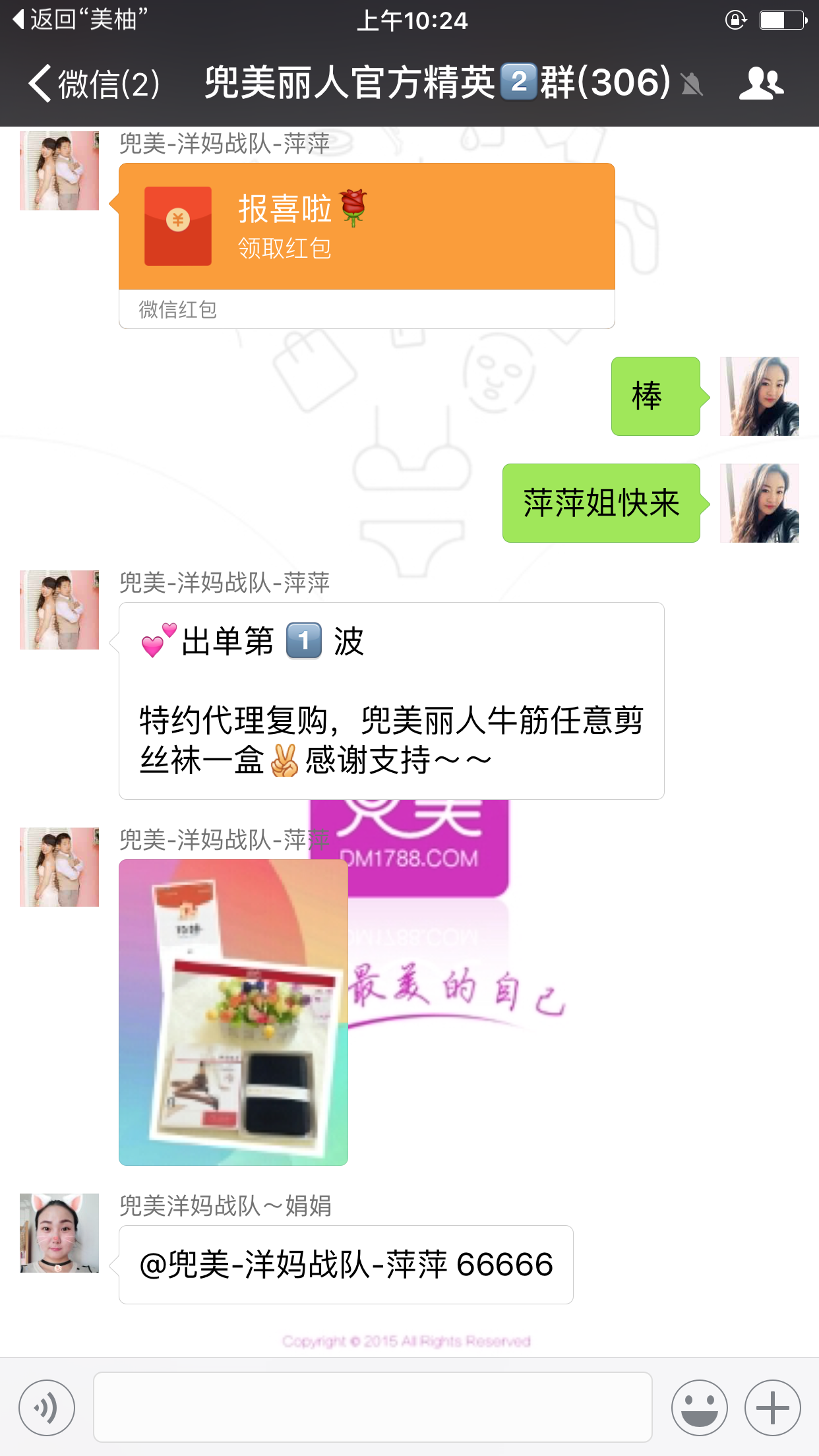Return to the 美柚 app
Viewport: 819px width, 1456px height.
[x=79, y=20]
